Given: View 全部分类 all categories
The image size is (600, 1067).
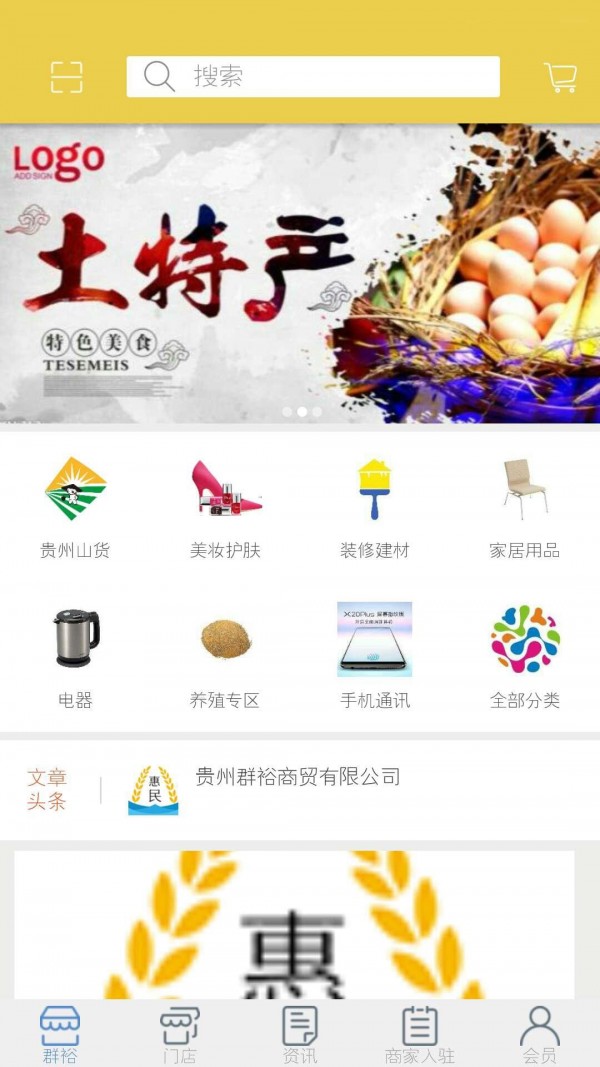Looking at the screenshot, I should [x=525, y=657].
